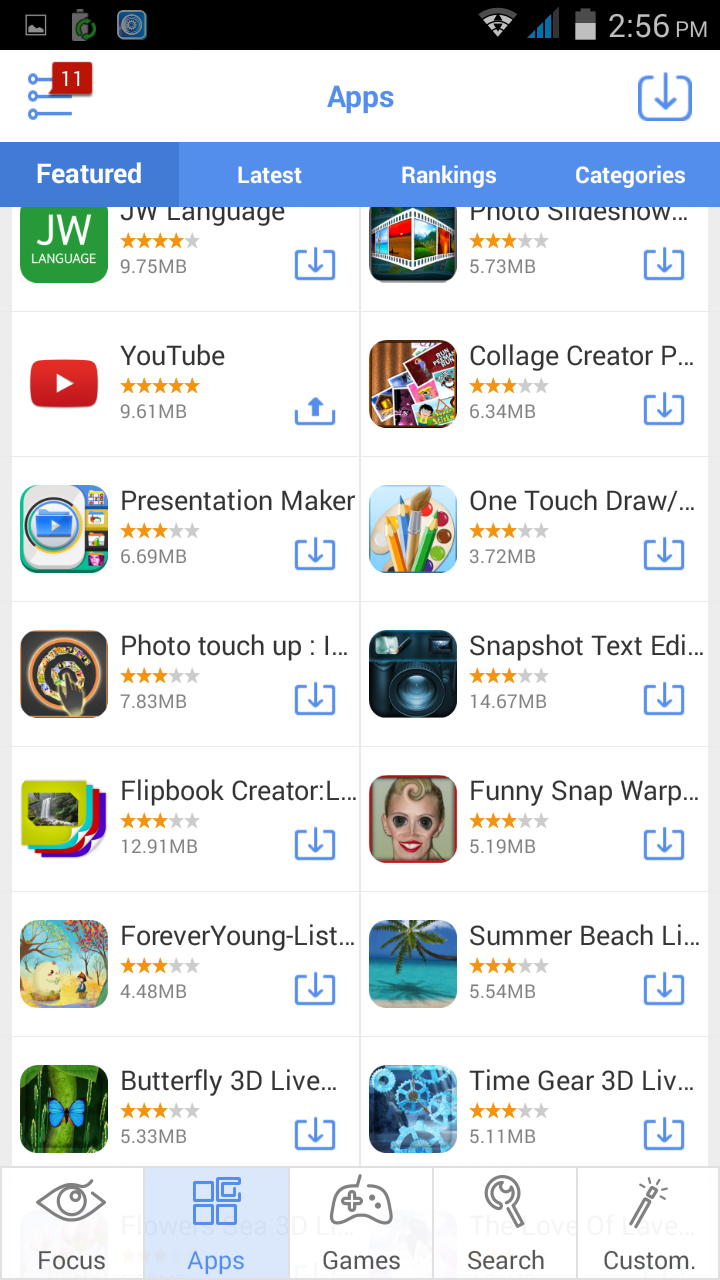Go to the Games section
The width and height of the screenshot is (720, 1280).
tap(361, 1224)
